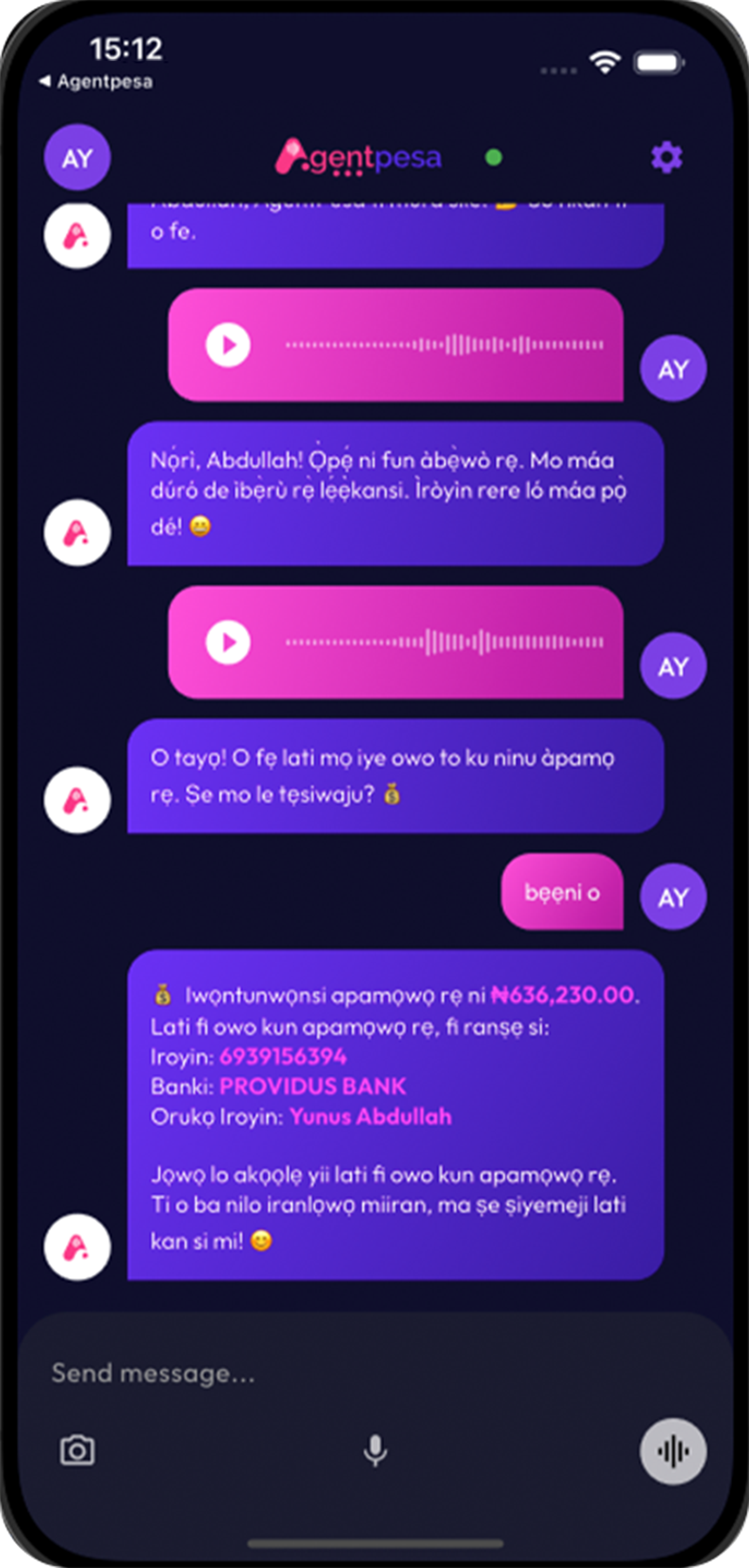
Task: Play the second voice message
Action: coord(228,642)
